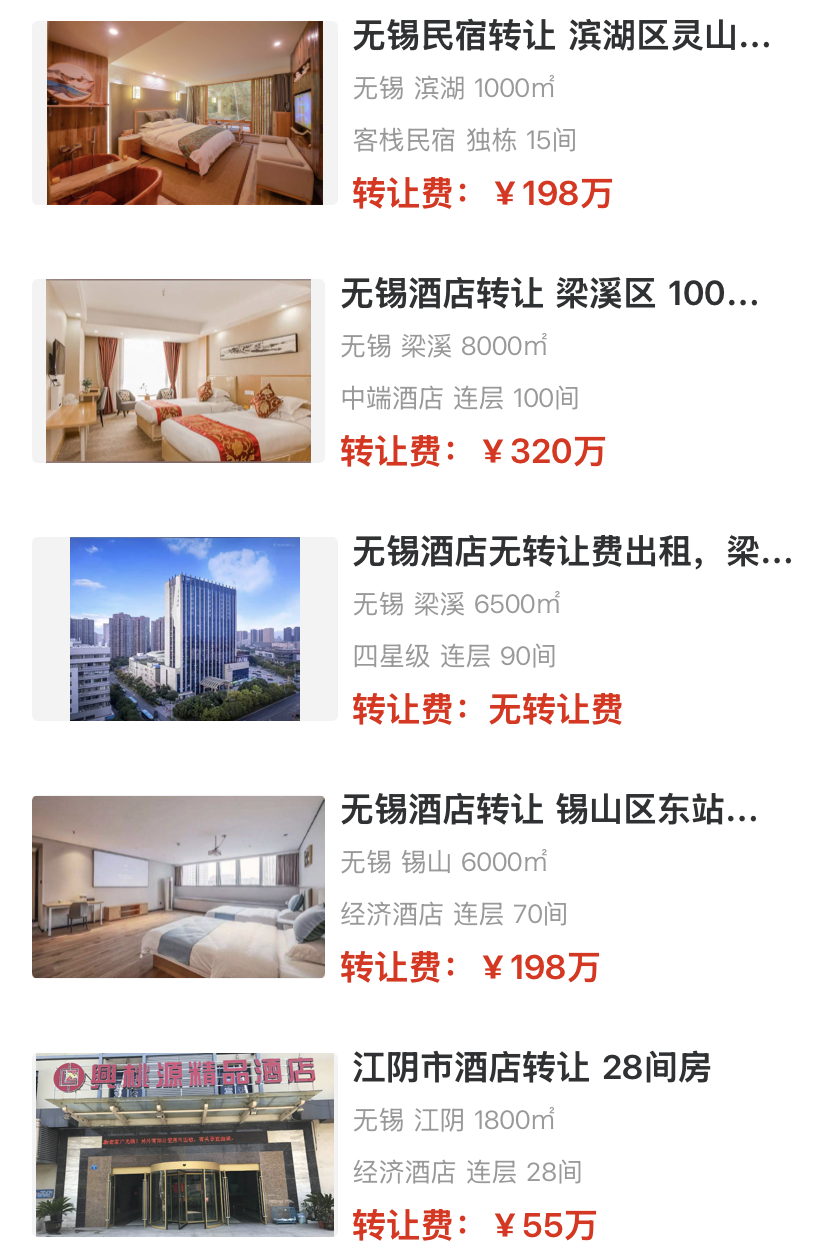Open the 锡山区东站 hotel transfer listing
The width and height of the screenshot is (828, 1255).
[549, 810]
